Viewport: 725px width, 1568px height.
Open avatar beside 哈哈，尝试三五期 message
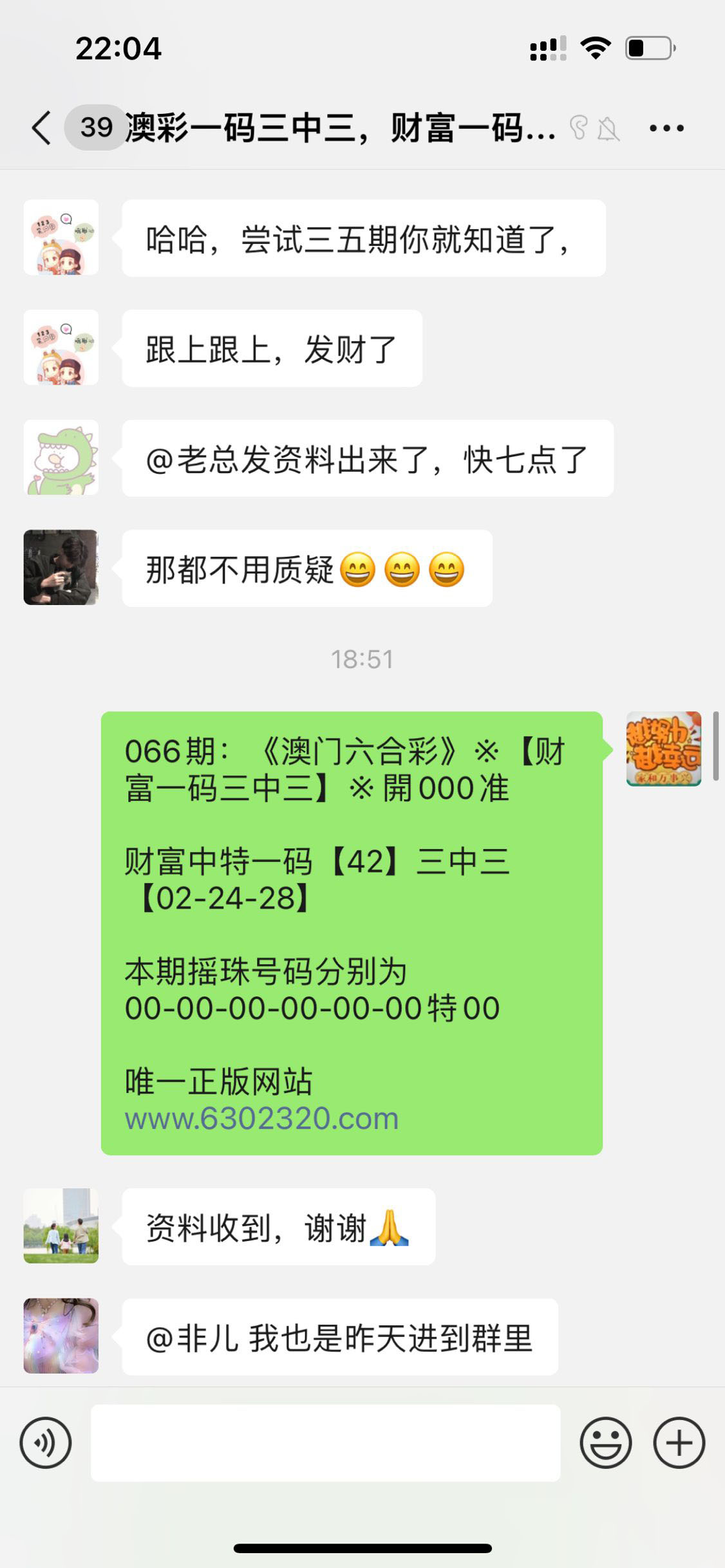61,238
